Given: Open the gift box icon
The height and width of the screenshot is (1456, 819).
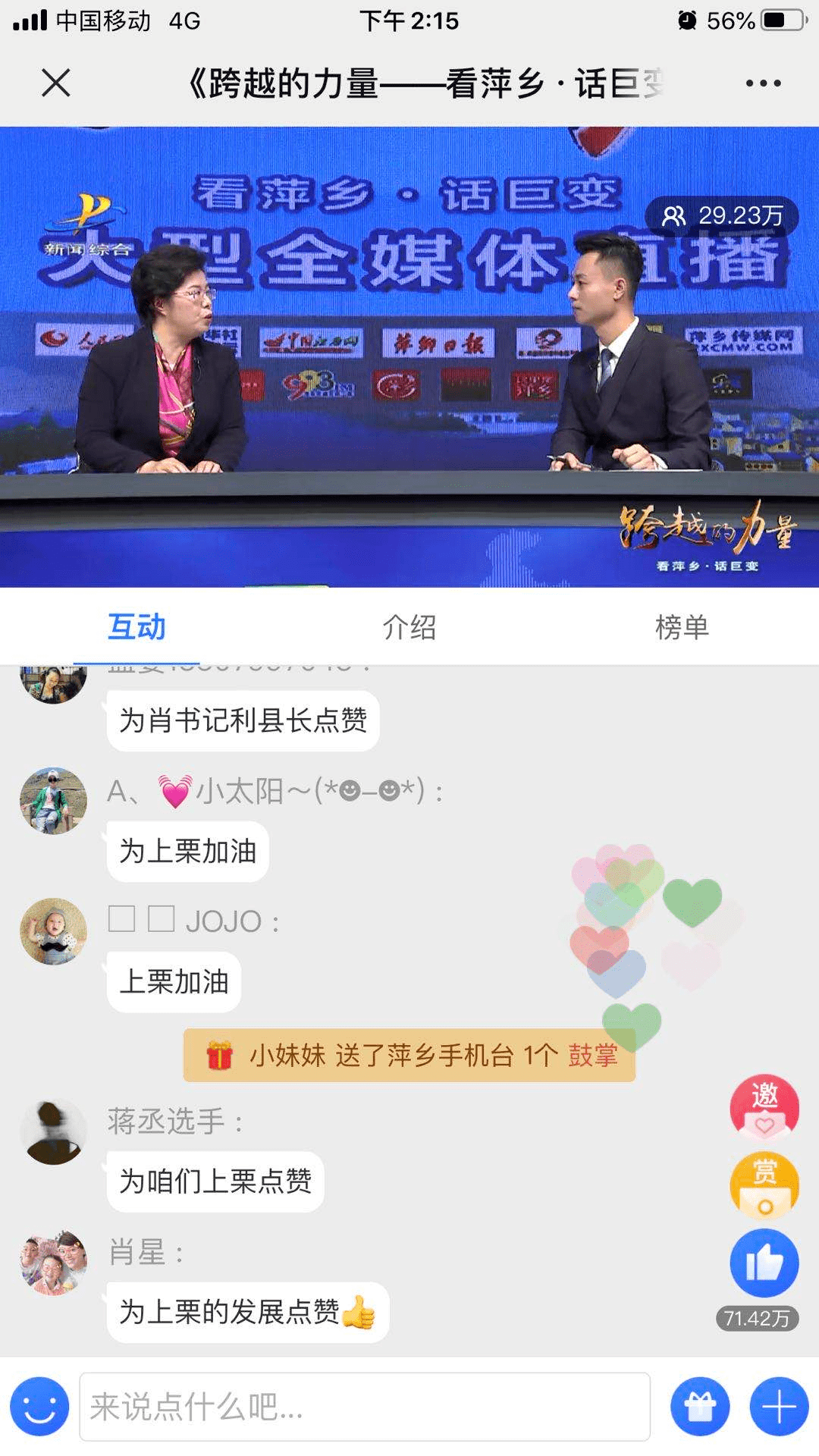Looking at the screenshot, I should pyautogui.click(x=700, y=1406).
